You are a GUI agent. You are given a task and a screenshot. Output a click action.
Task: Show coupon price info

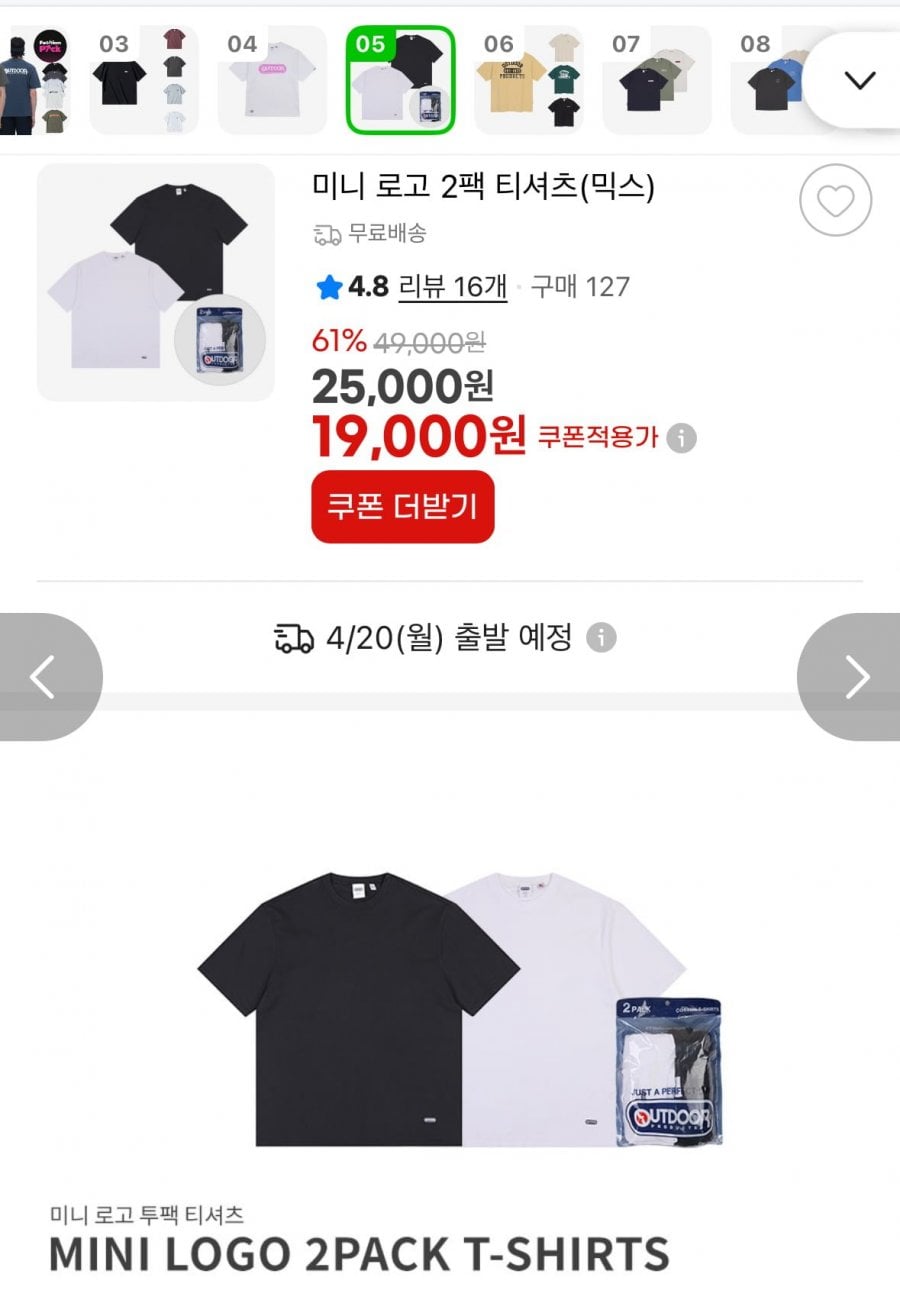click(x=681, y=438)
